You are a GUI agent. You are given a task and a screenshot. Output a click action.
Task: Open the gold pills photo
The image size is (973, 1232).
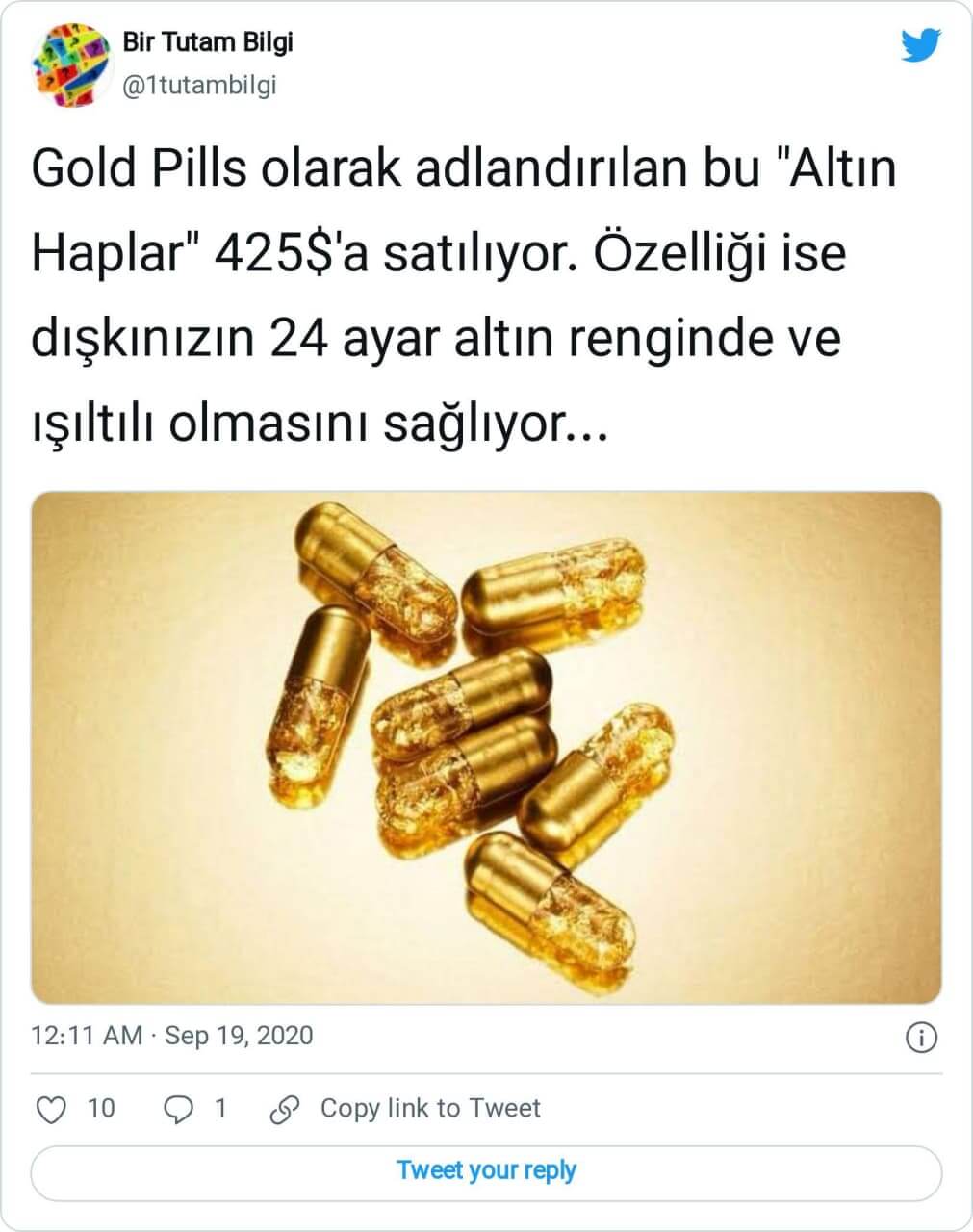(486, 748)
